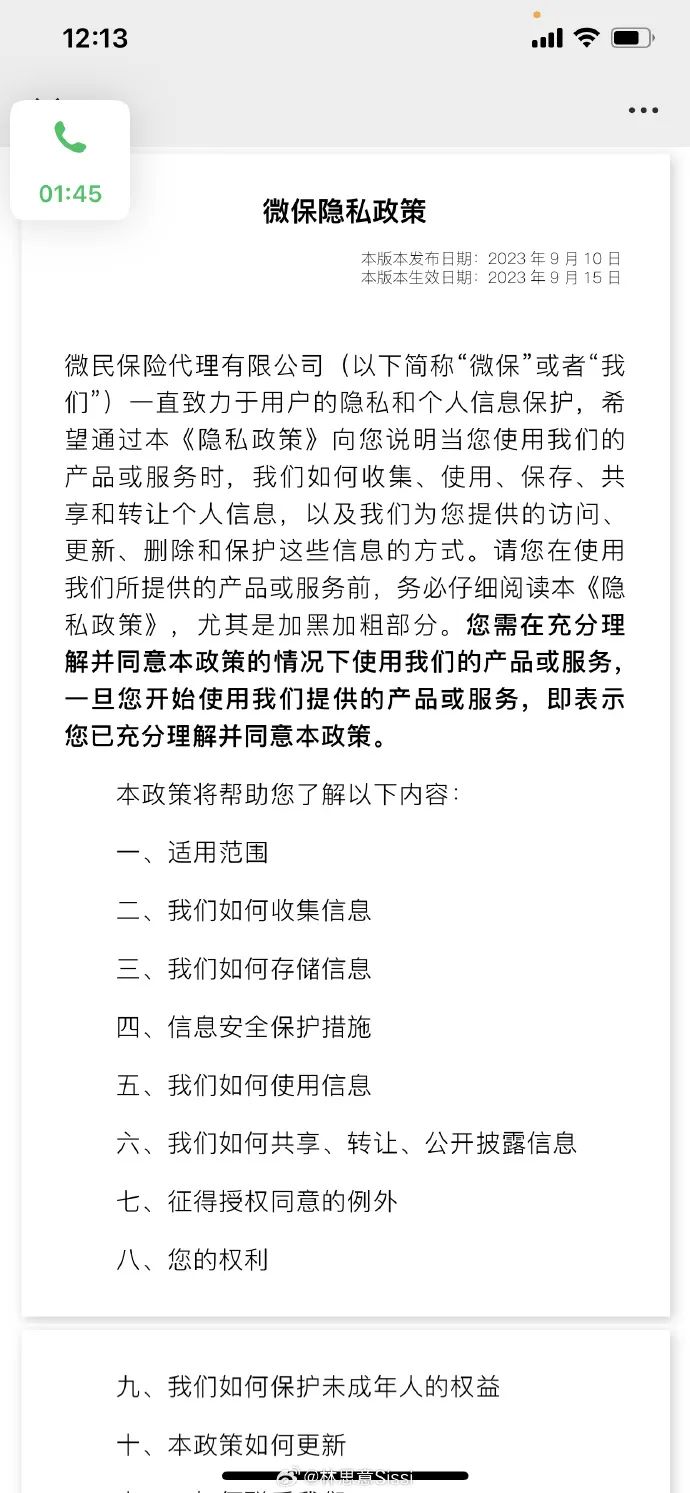The height and width of the screenshot is (1493, 690).
Task: Return to the ongoing call timer bubble
Action: pyautogui.click(x=70, y=160)
